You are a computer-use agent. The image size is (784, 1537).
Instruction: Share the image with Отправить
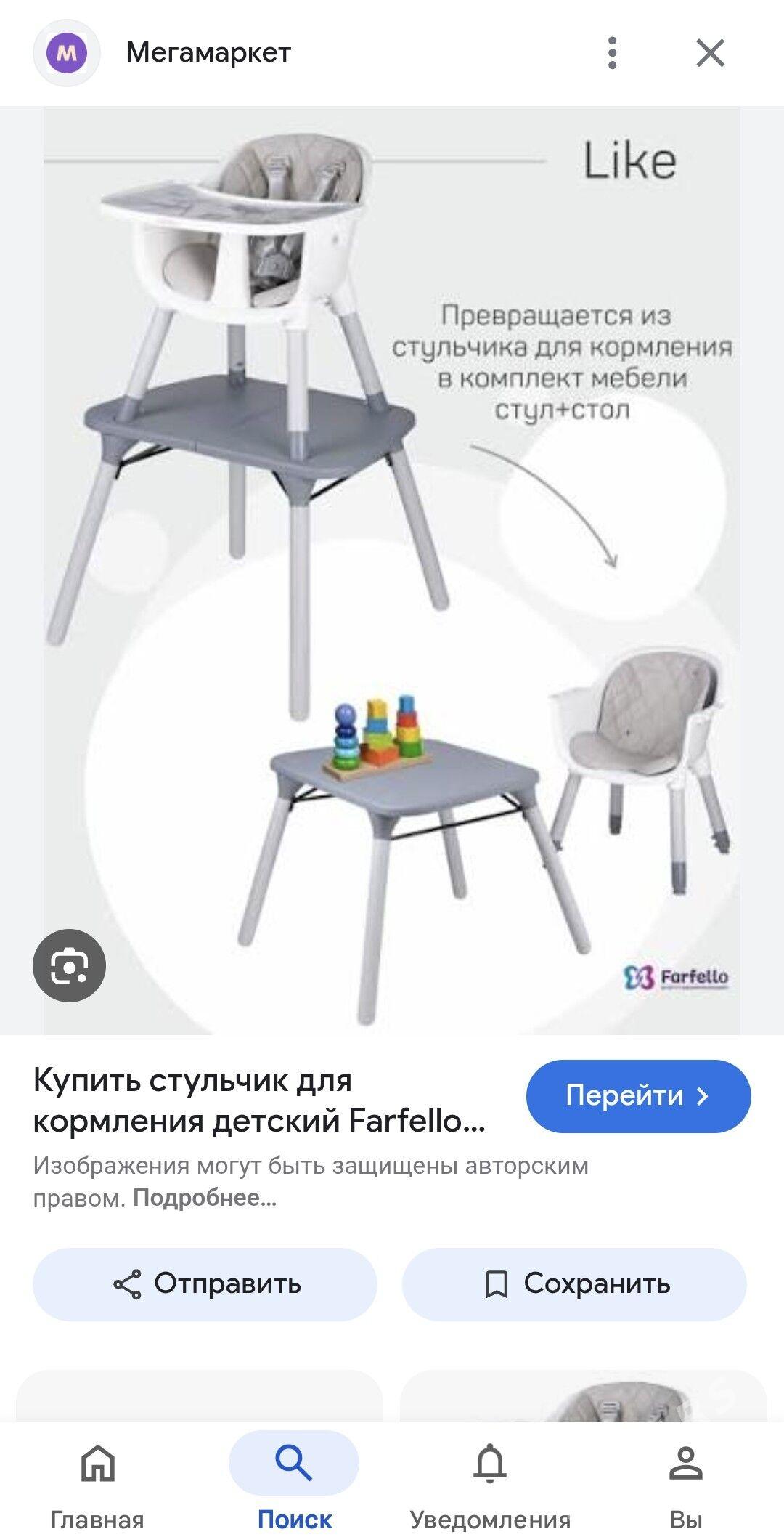click(205, 1283)
